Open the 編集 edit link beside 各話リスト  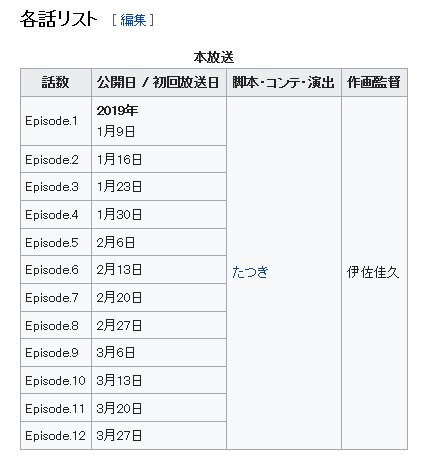[133, 20]
